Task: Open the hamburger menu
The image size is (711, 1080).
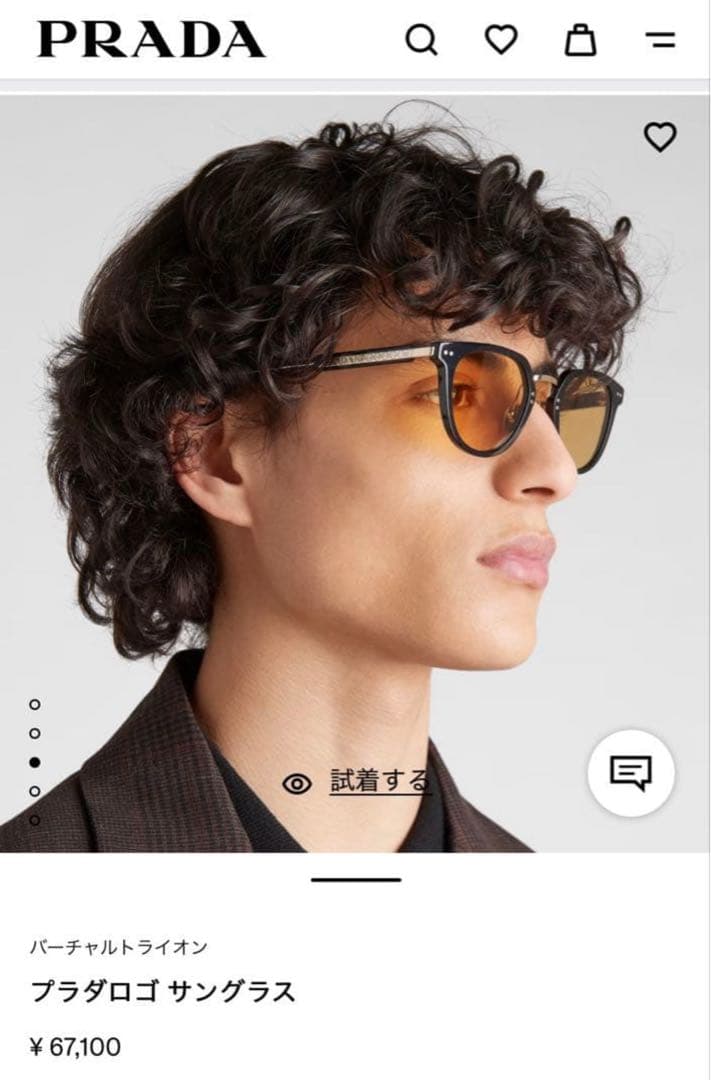Action: [x=660, y=40]
